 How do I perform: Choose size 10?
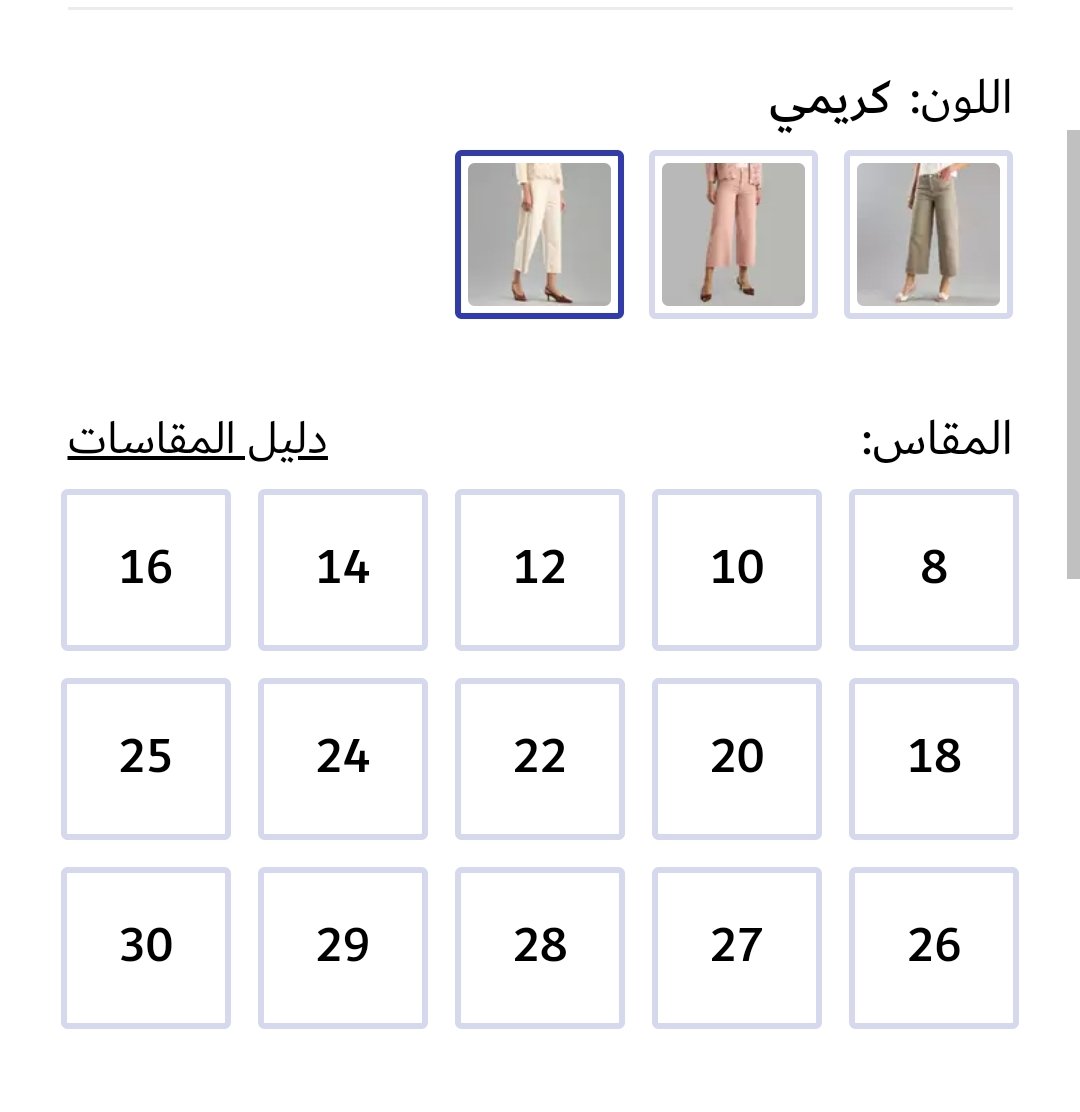pos(737,569)
